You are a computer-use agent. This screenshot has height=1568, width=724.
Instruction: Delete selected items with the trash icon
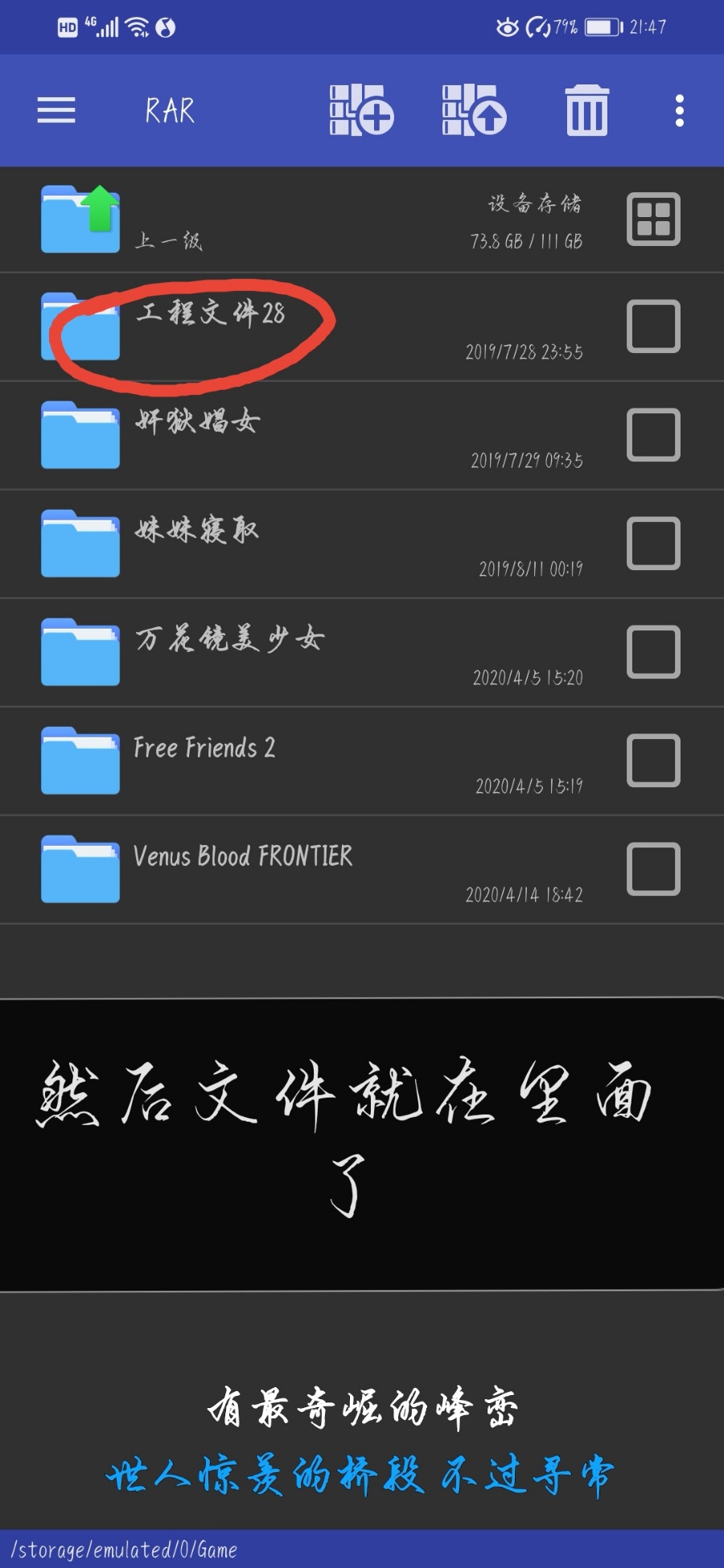click(x=586, y=110)
